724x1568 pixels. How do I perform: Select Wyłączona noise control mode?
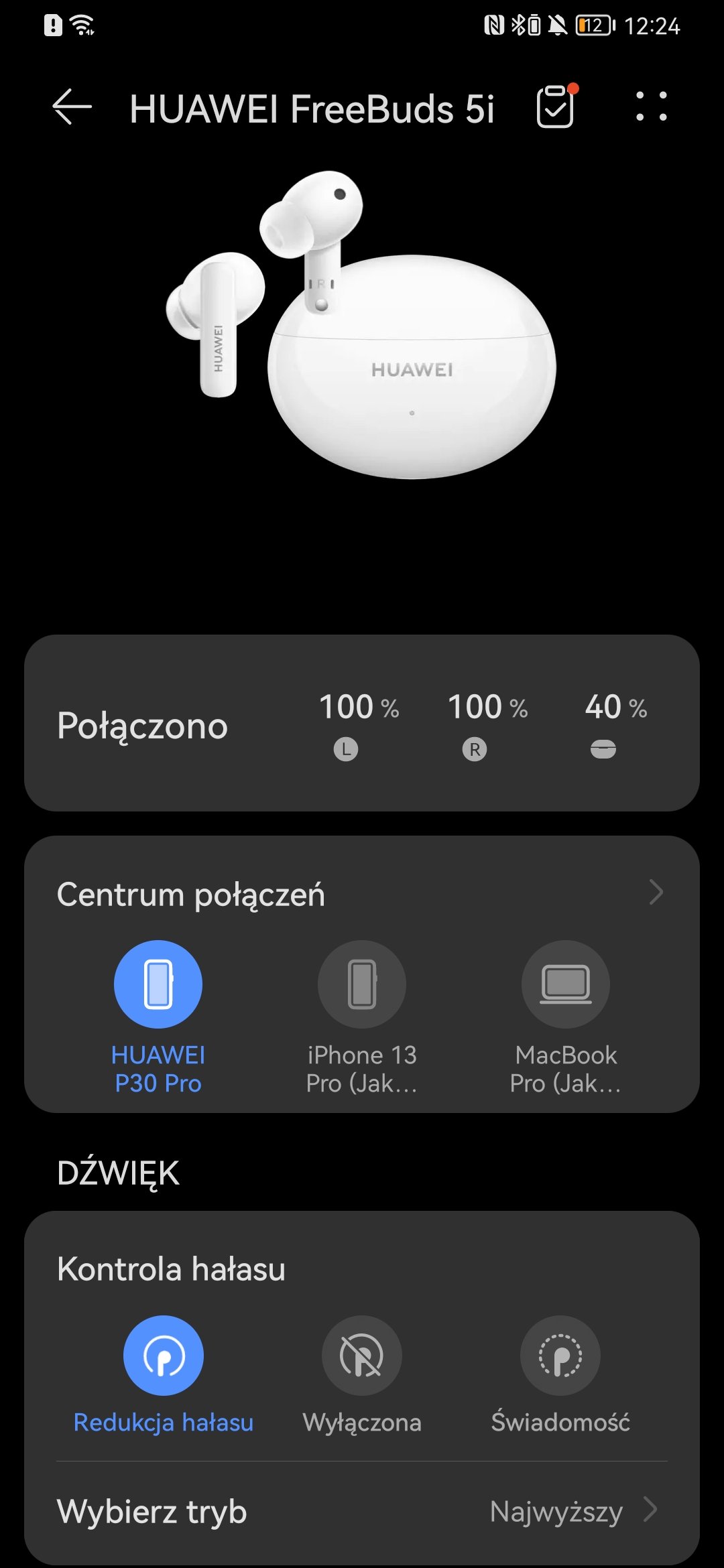(362, 1375)
